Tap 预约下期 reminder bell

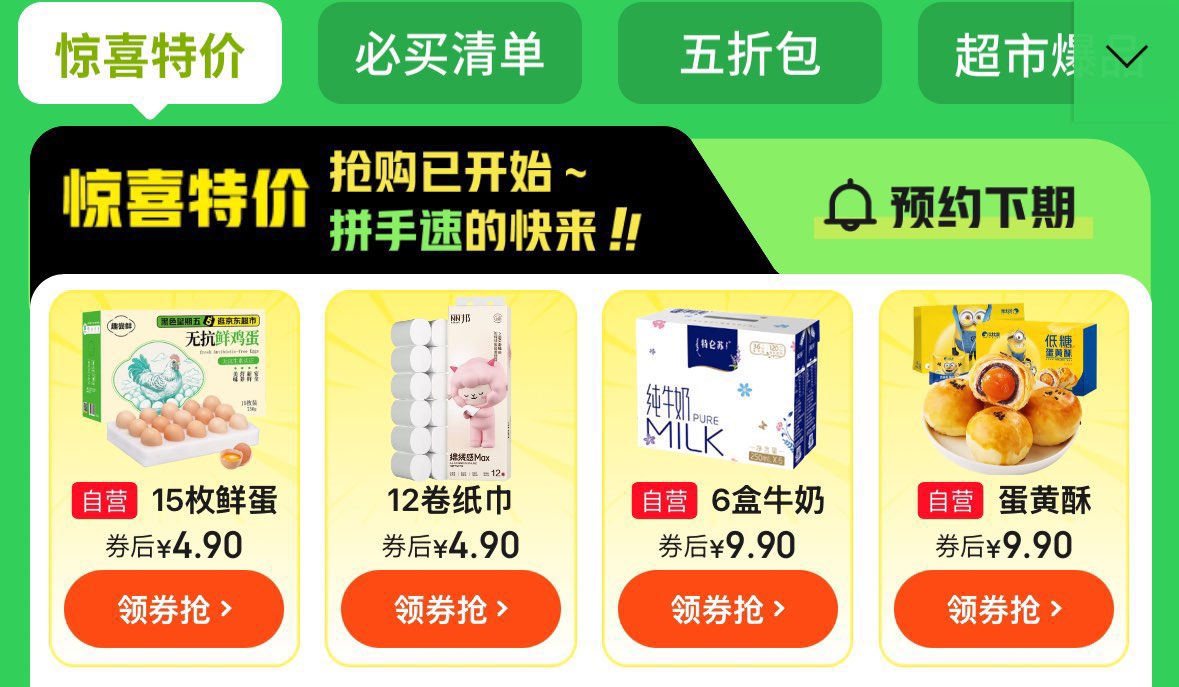952,207
